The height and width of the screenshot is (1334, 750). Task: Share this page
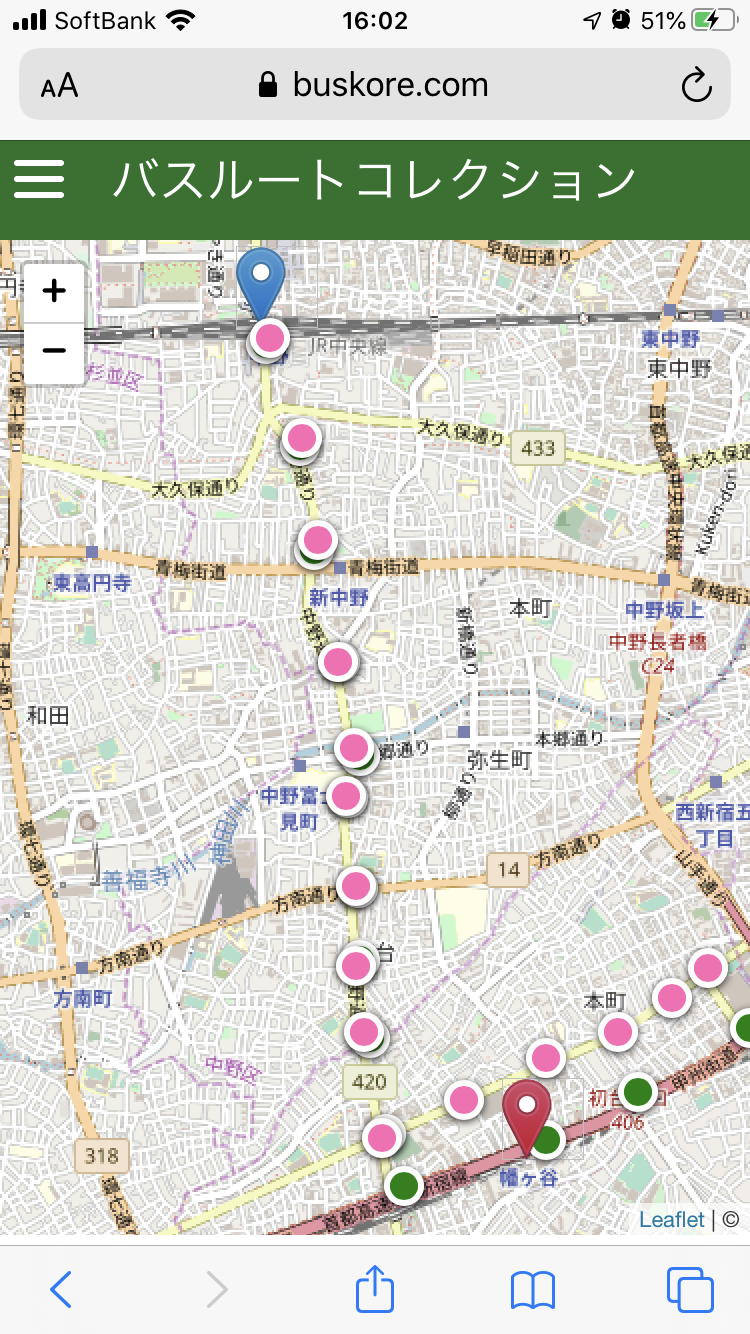click(375, 1288)
